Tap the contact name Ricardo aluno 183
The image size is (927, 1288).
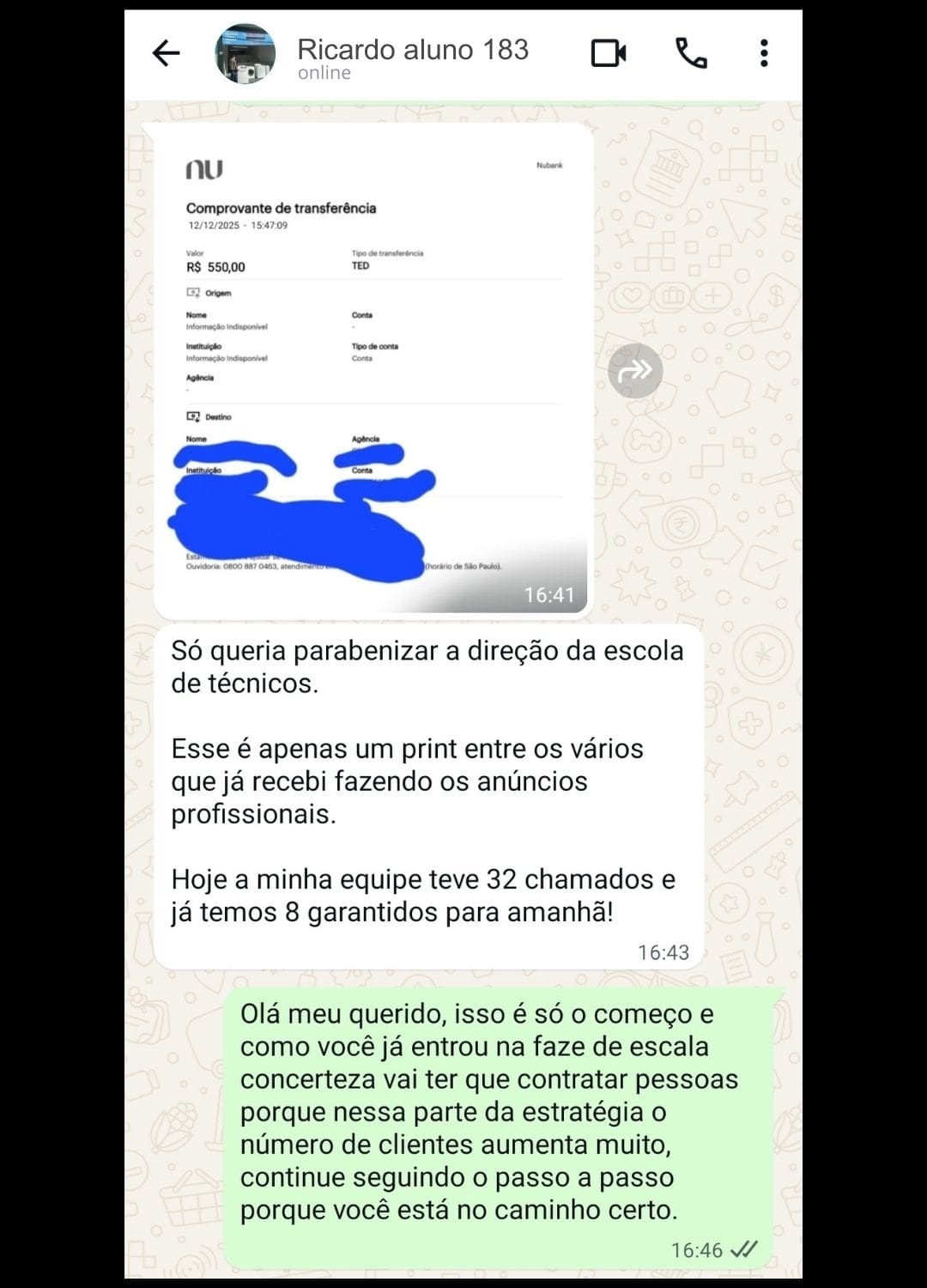point(412,49)
